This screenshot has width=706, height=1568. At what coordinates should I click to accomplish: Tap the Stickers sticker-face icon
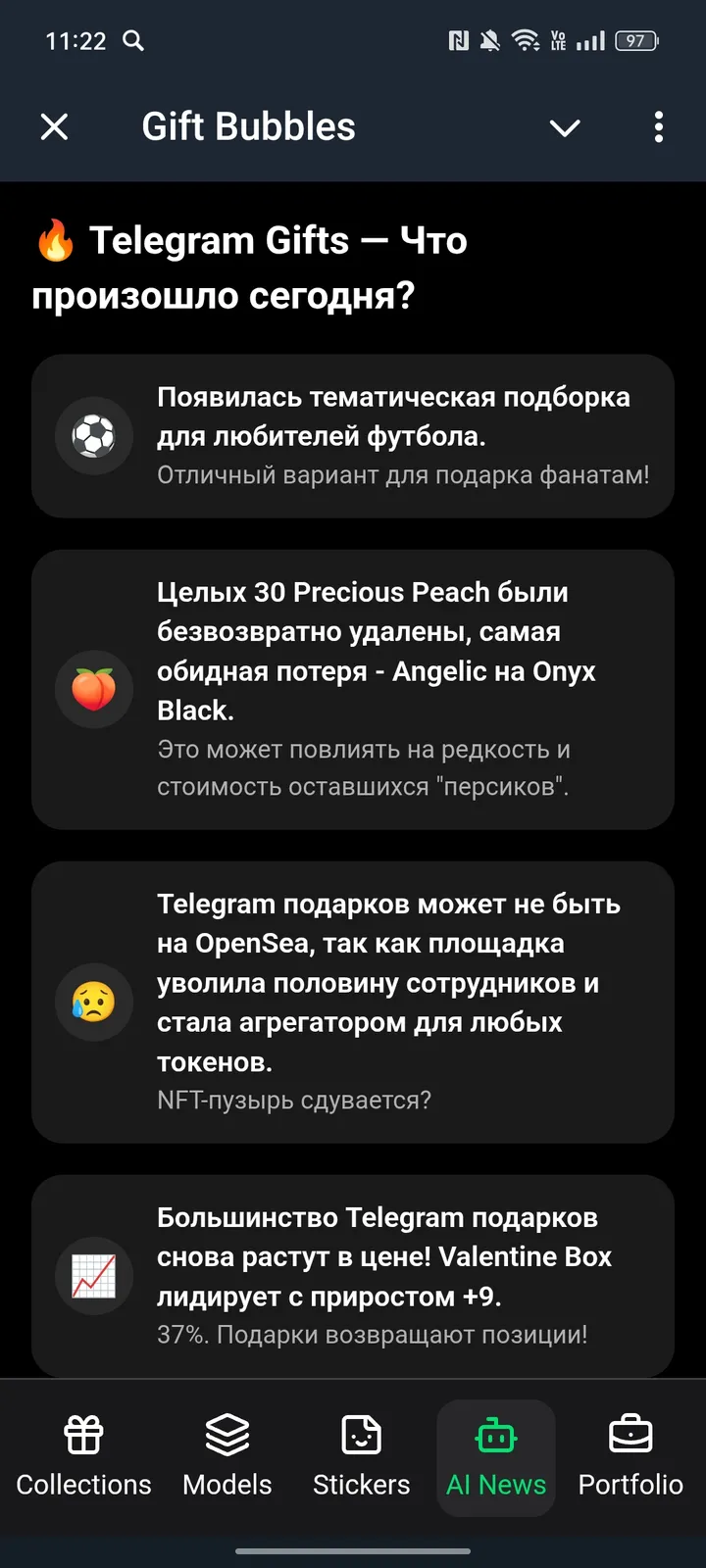(361, 1434)
